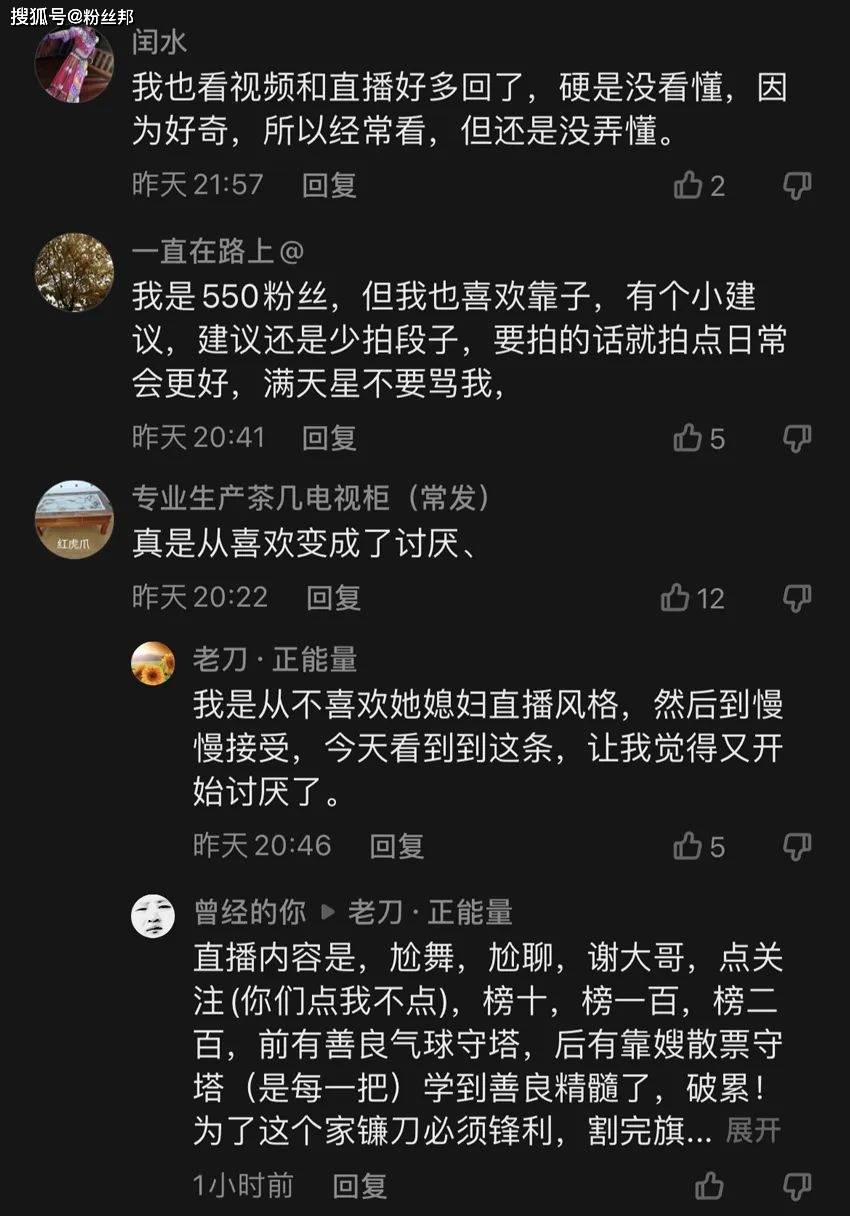Like 闰水's comment
This screenshot has height=1216, width=850.
[x=689, y=185]
